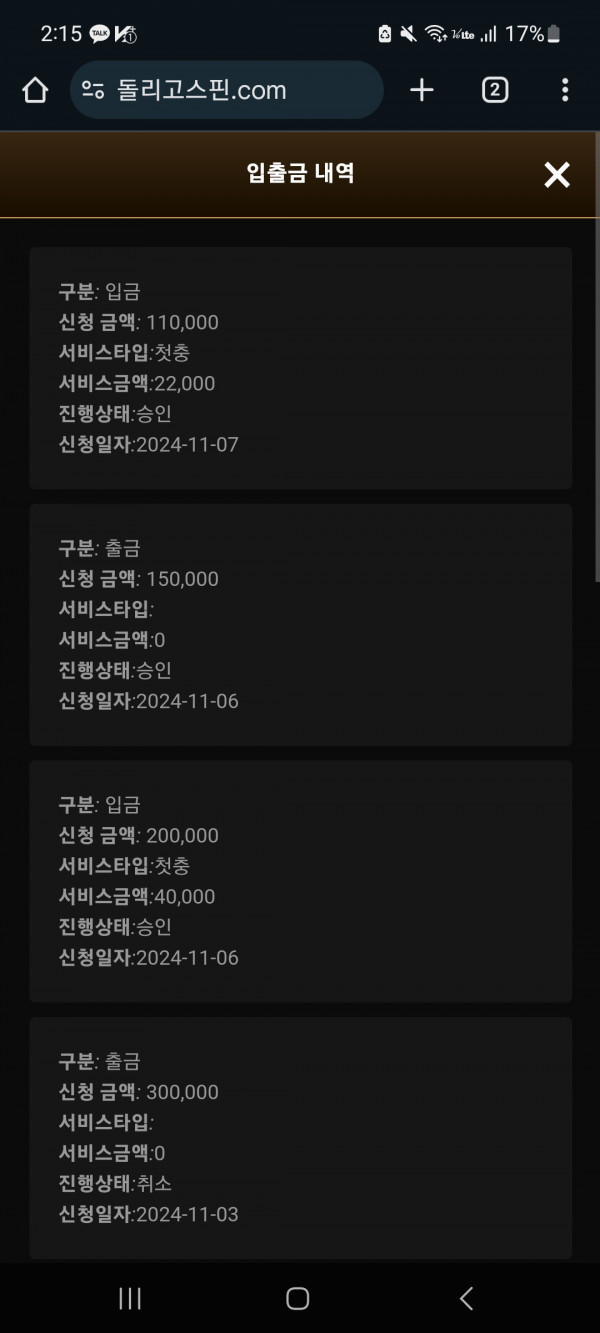
Task: Go to browser home page
Action: point(35,90)
